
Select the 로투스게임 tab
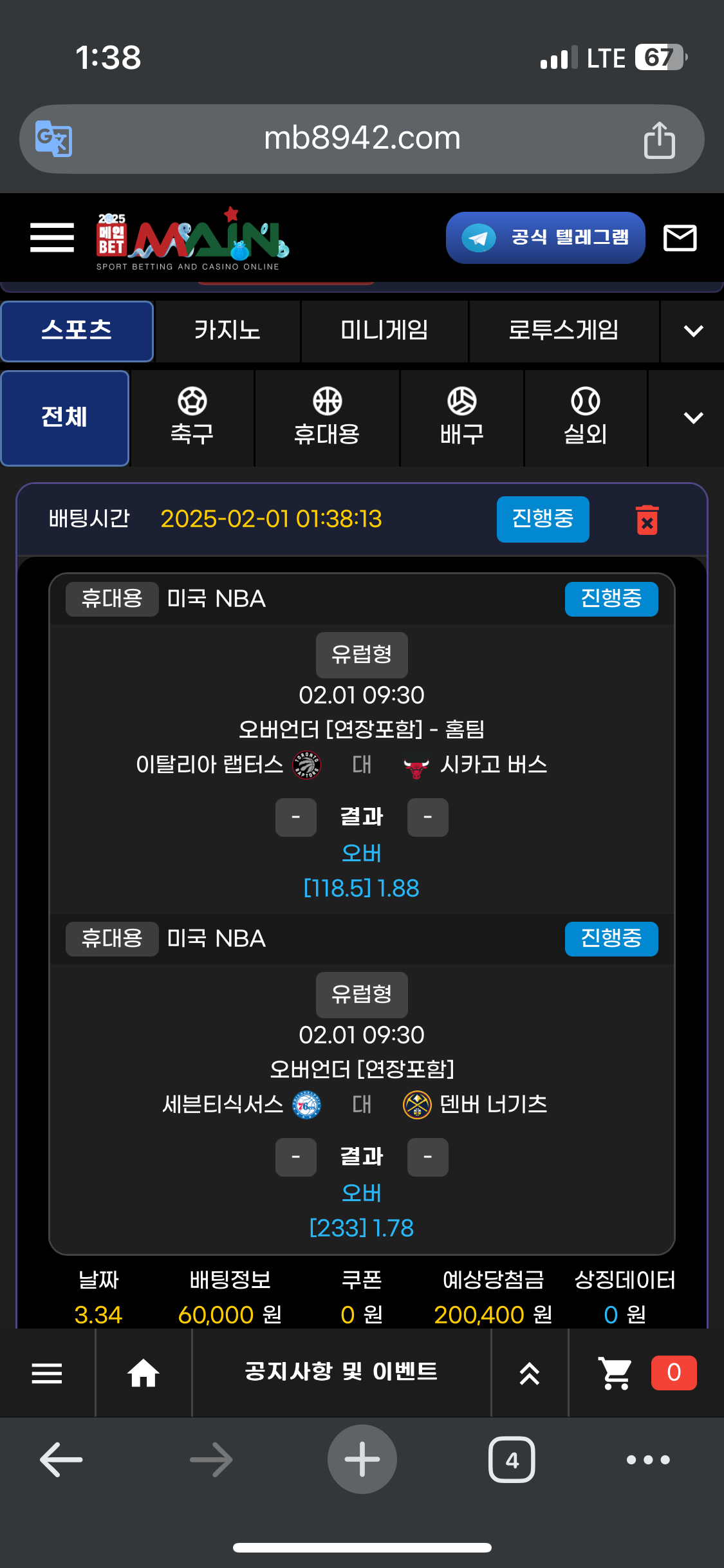tap(563, 331)
